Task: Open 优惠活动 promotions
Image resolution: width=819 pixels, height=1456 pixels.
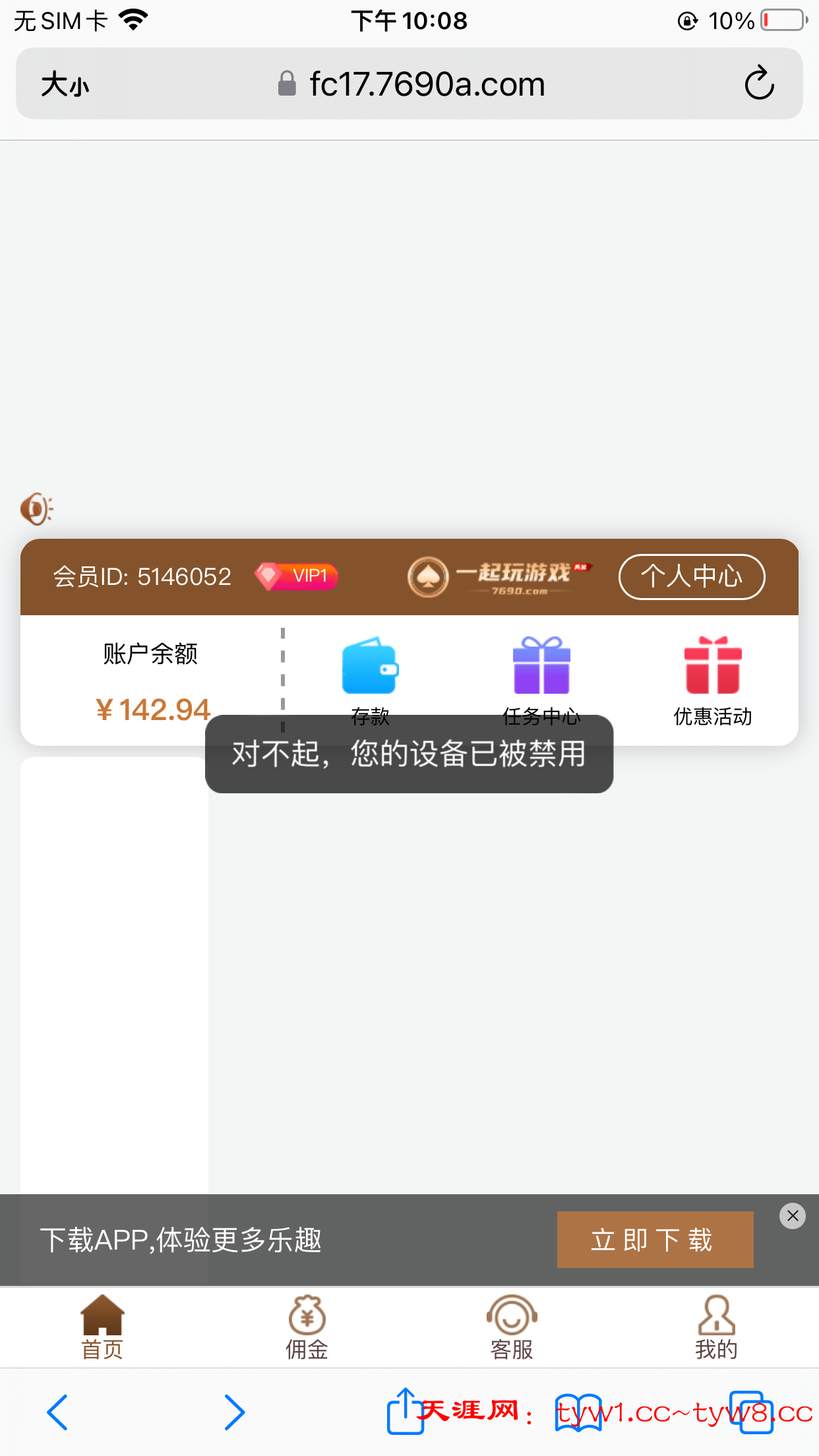Action: click(x=712, y=679)
